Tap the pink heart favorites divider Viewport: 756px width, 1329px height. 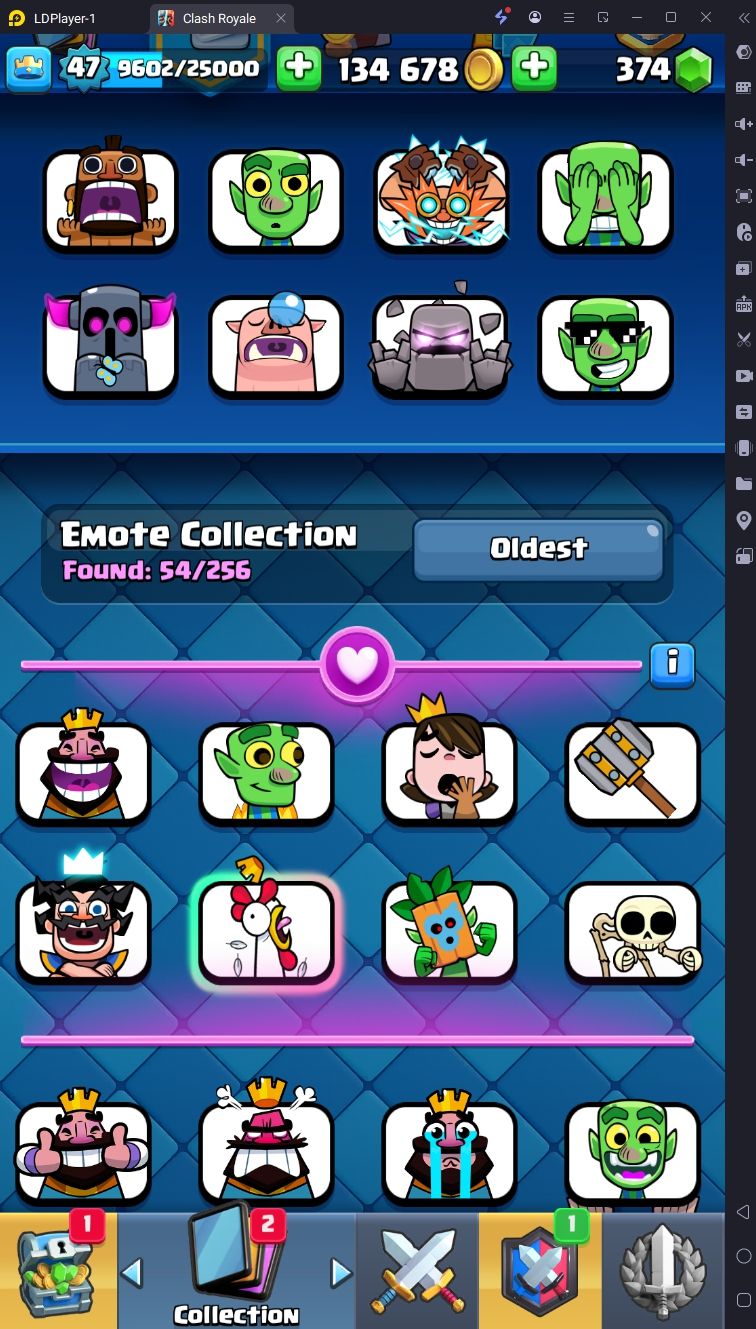[x=358, y=664]
